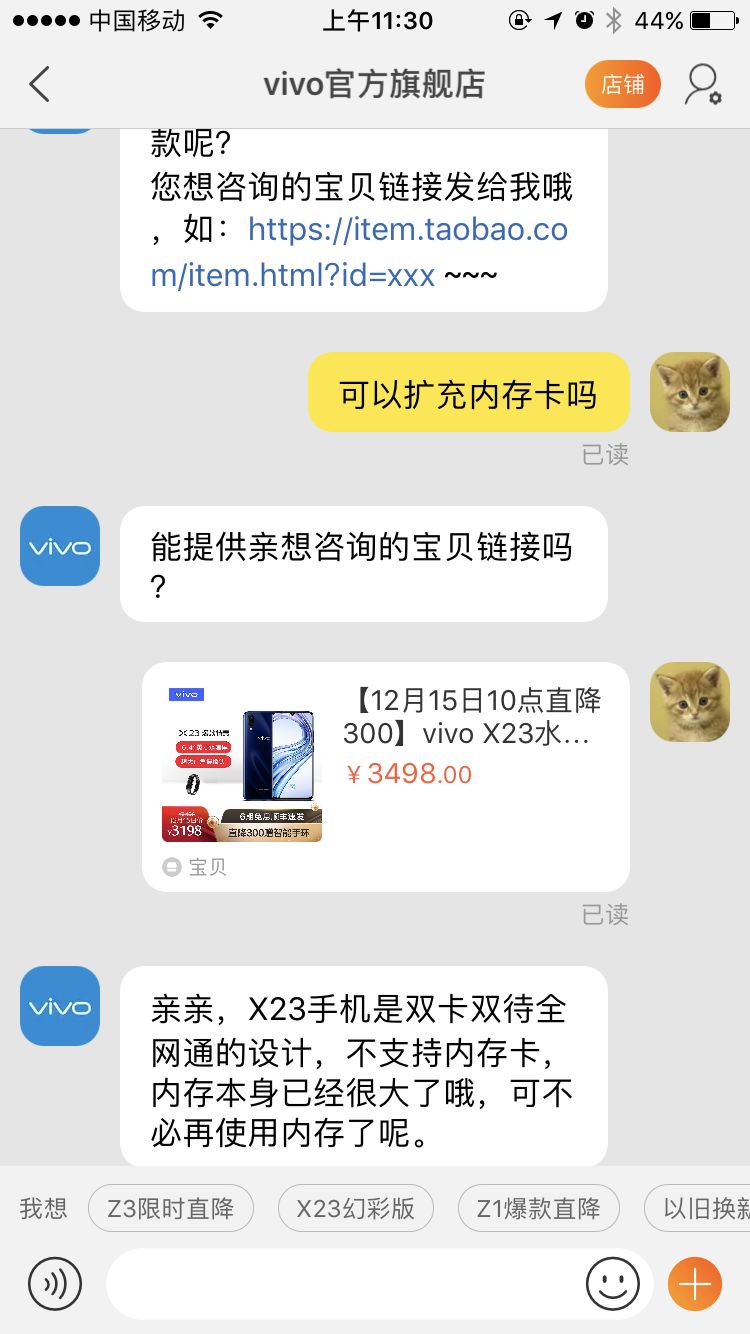Select the Z3限时直降 quick reply chip
Viewport: 750px width, 1334px height.
171,1208
